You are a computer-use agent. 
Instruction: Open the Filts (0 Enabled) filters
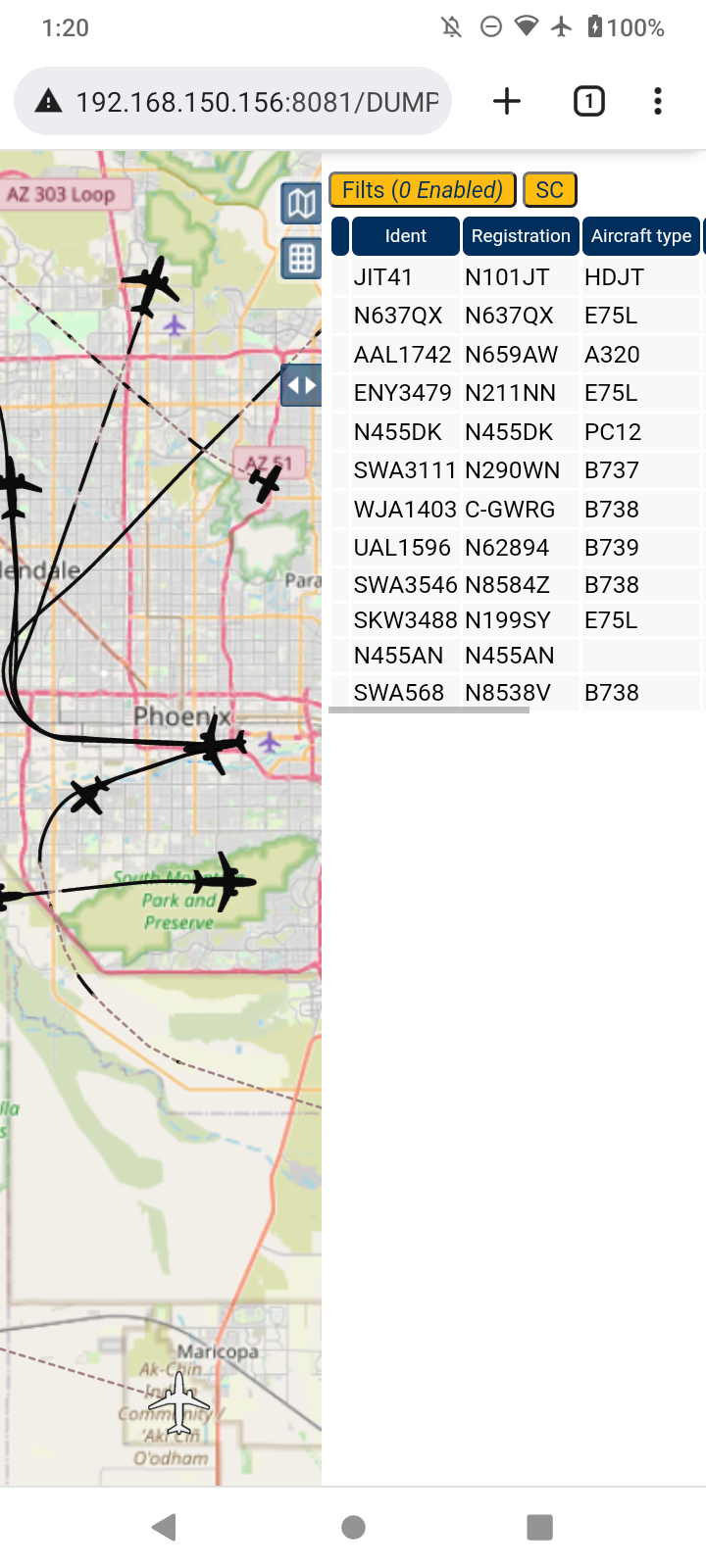pos(422,190)
